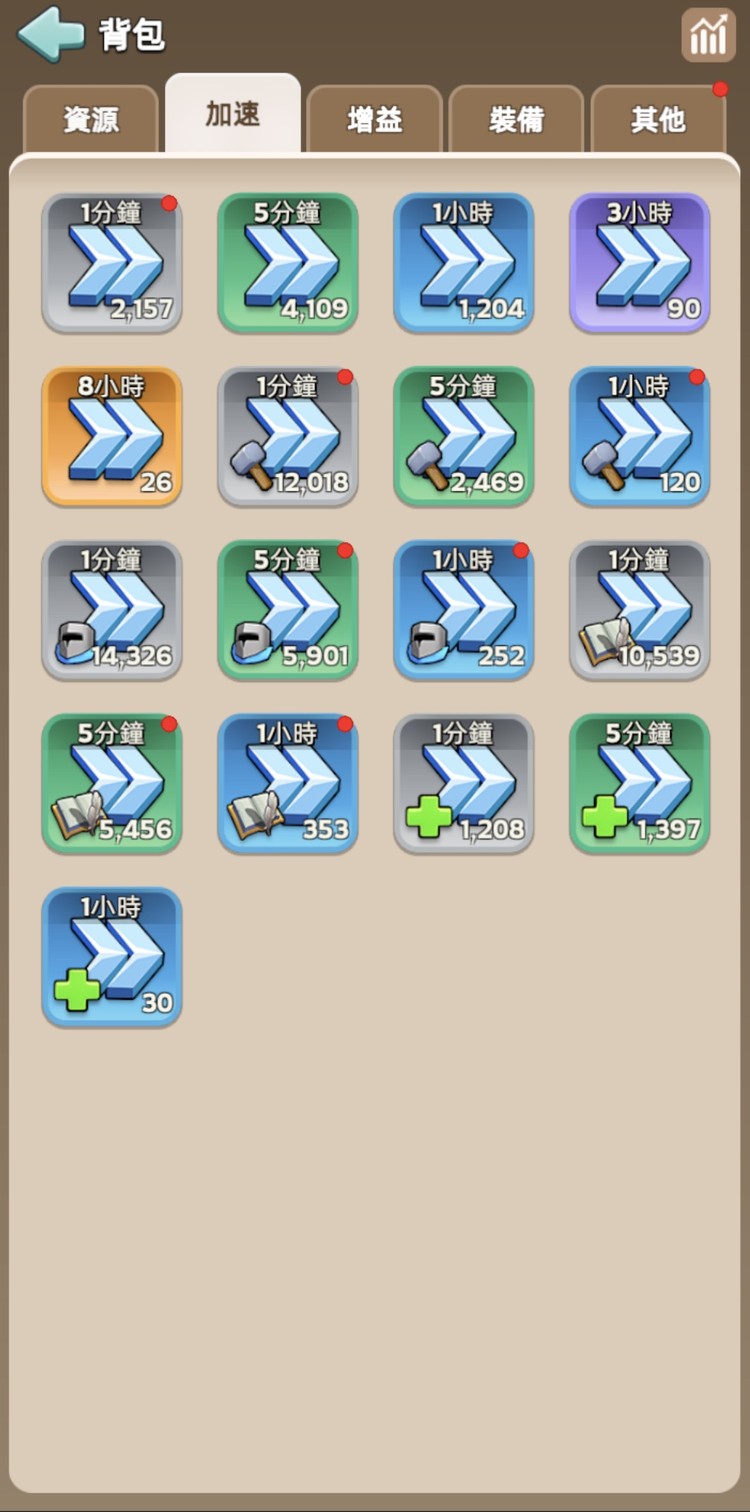Choose the 5分鐘 general speedup with 4,109
750x1512 pixels.
point(288,263)
